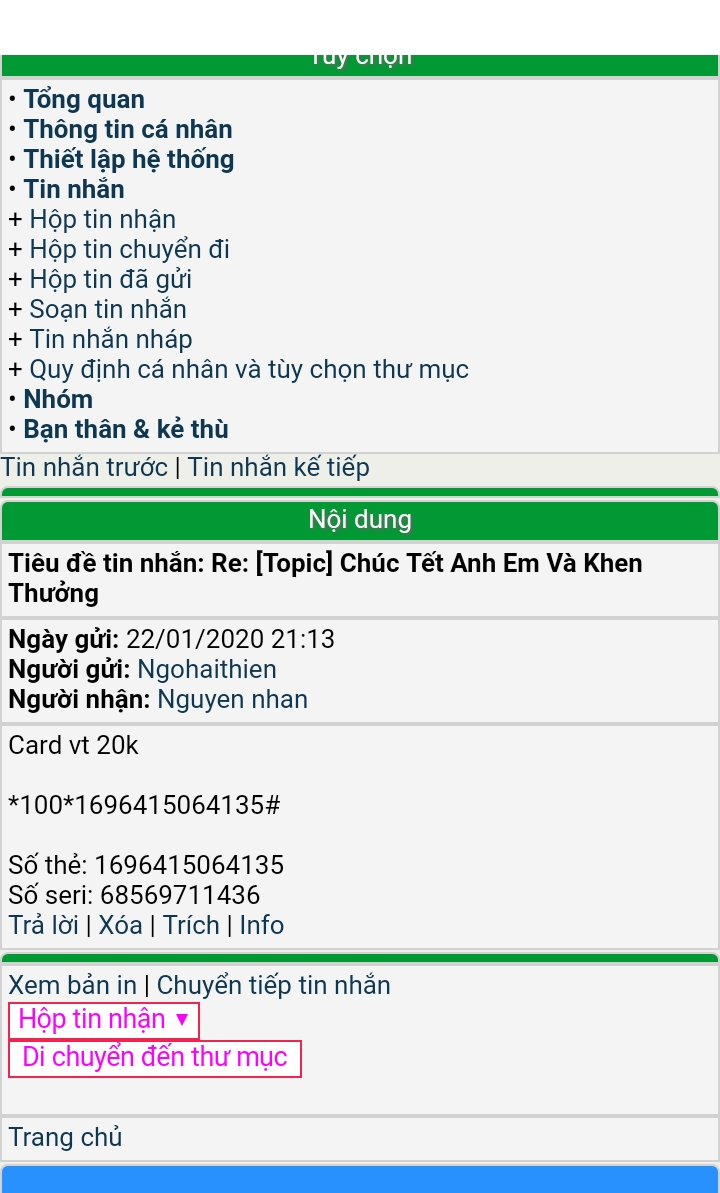View Tin nhắn trước
The width and height of the screenshot is (720, 1193).
coord(84,467)
